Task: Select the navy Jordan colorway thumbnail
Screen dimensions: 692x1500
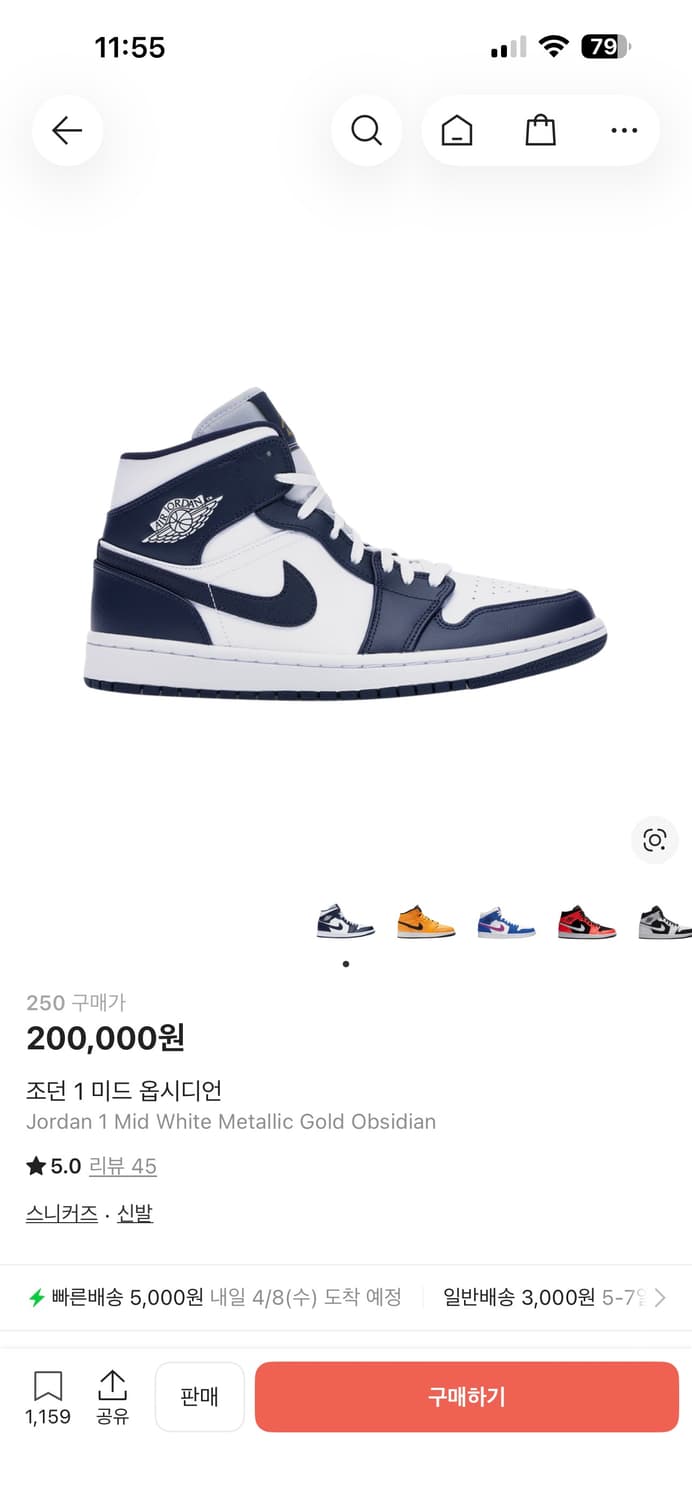Action: click(345, 921)
